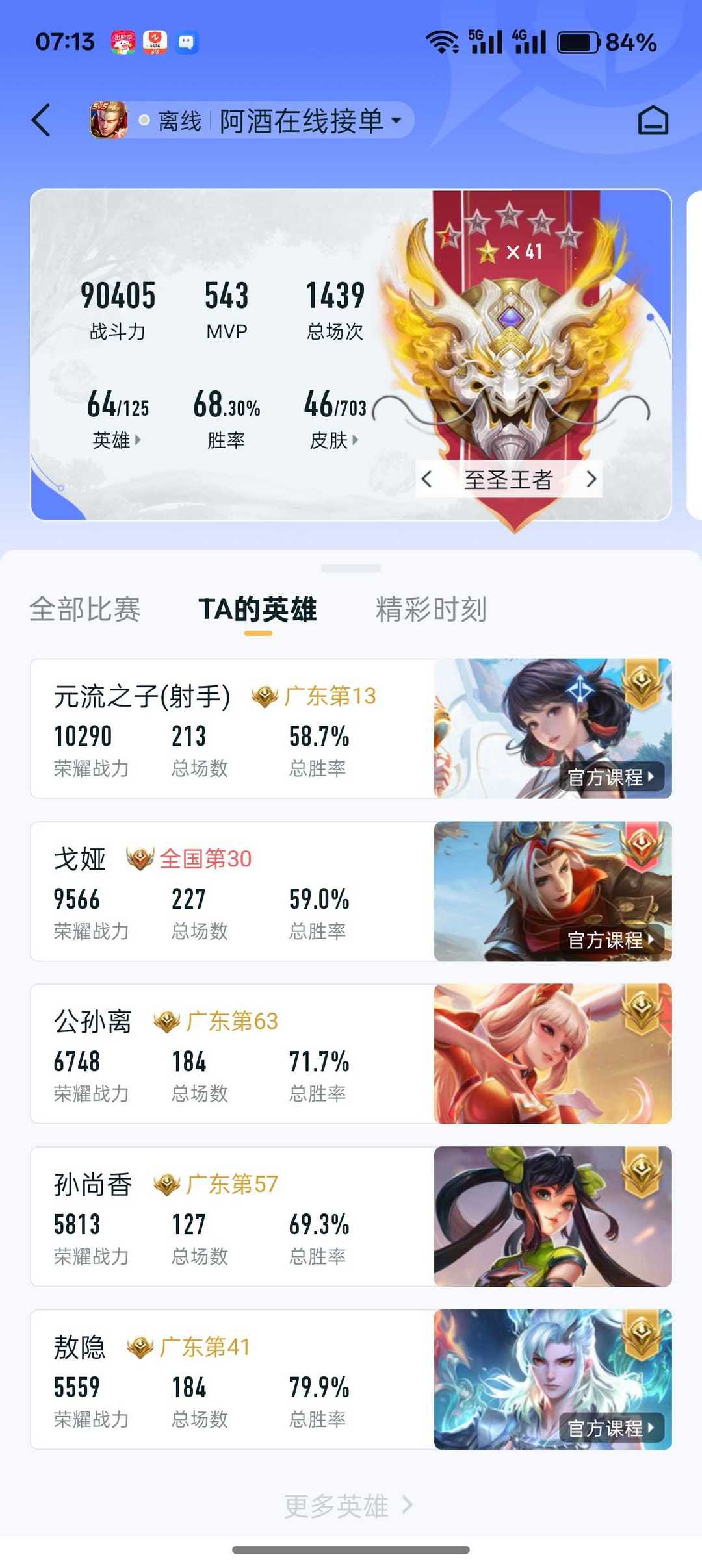The width and height of the screenshot is (702, 1568).
Task: Open the 敖隐 hero card
Action: point(351,1379)
